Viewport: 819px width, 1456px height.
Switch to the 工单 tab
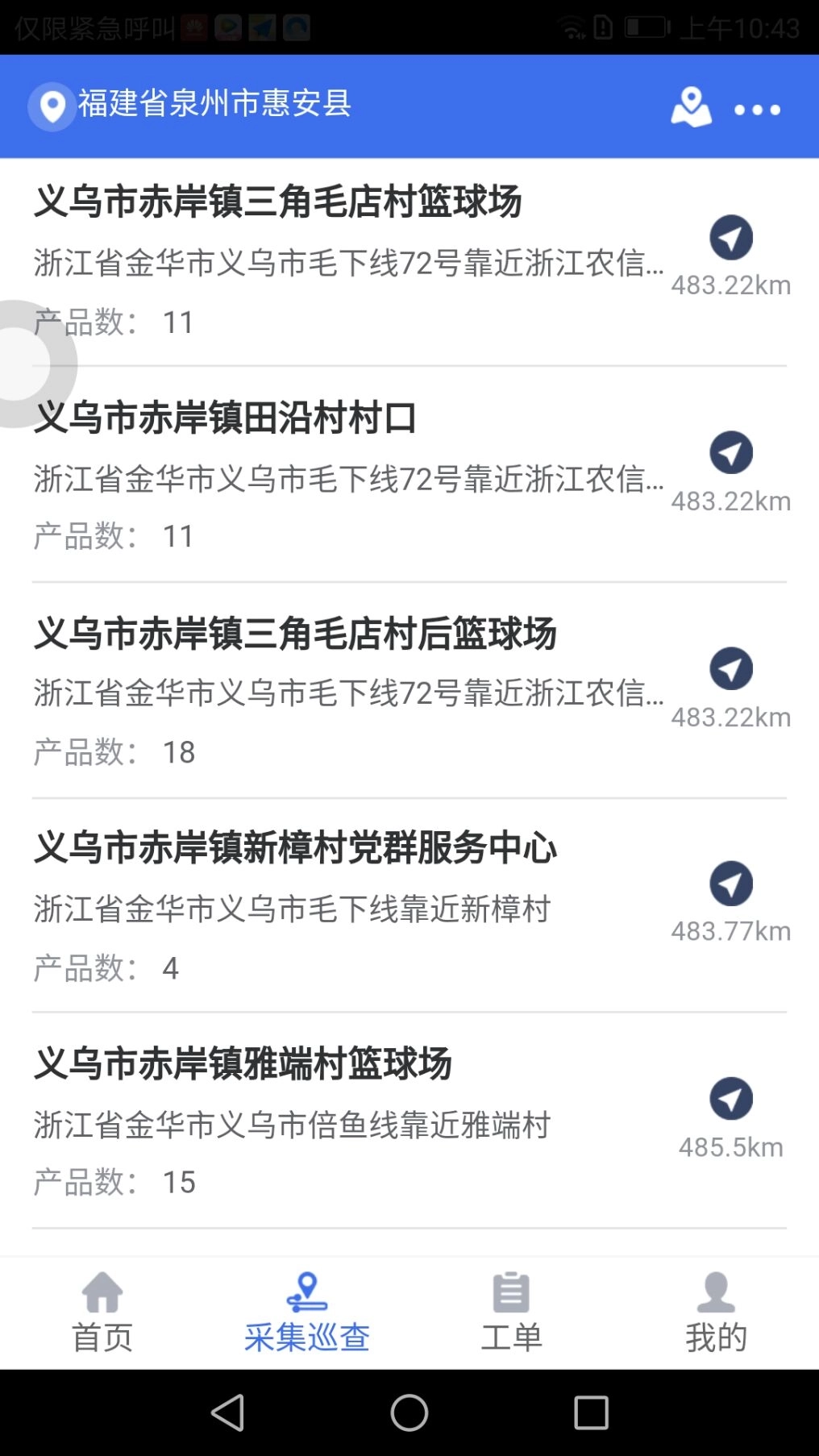(511, 1310)
